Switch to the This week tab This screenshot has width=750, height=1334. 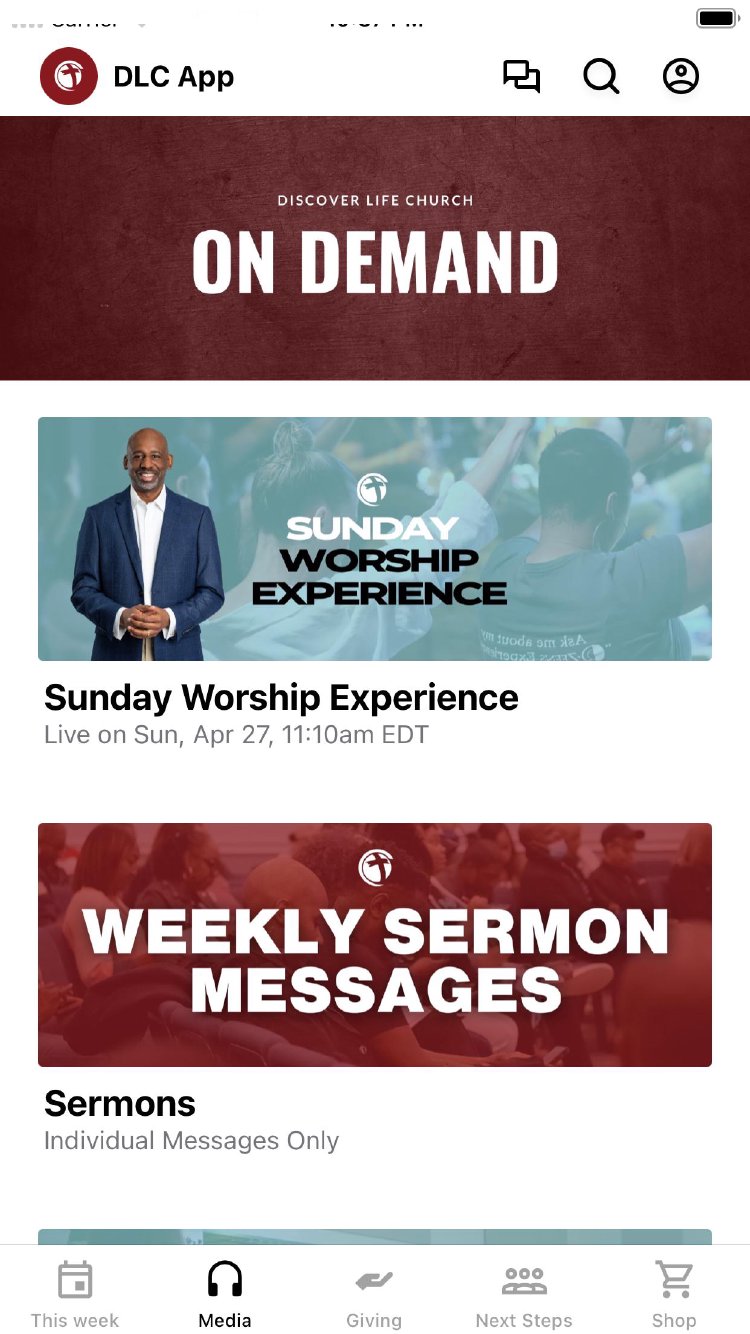click(x=75, y=1293)
